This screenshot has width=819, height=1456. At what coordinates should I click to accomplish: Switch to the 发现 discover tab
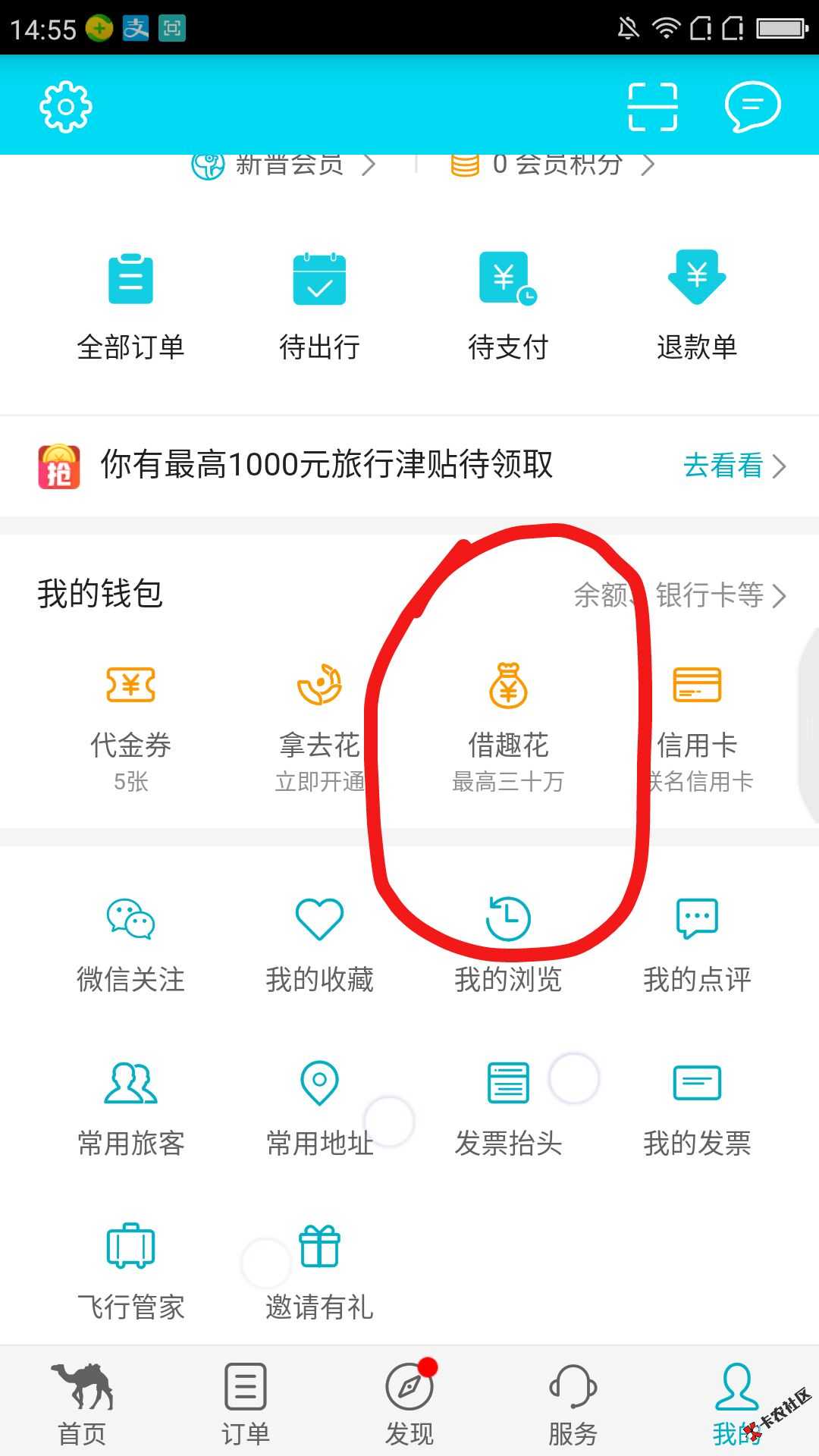tap(409, 1404)
